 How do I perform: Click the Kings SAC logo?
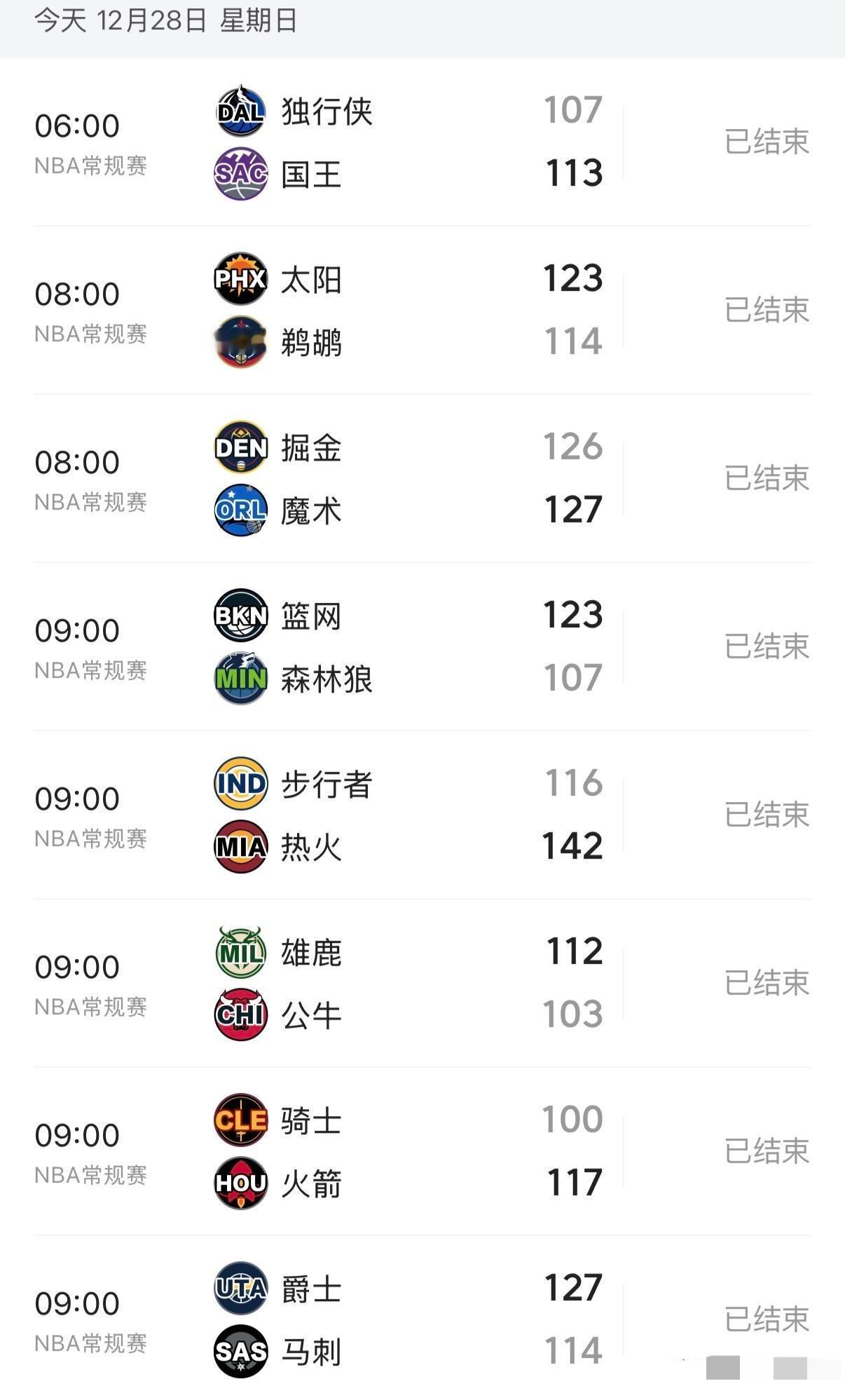coord(240,173)
